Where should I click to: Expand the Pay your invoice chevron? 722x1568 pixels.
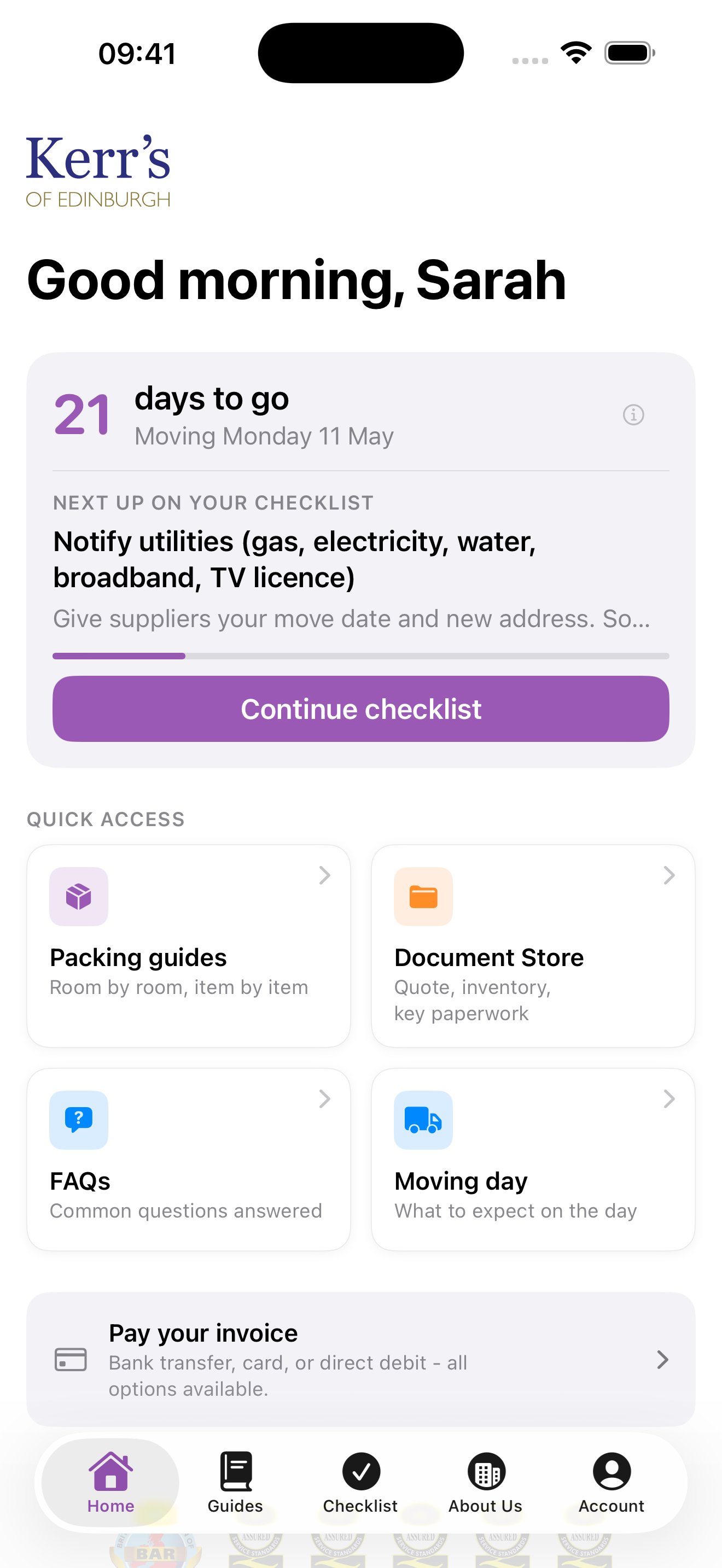663,1360
